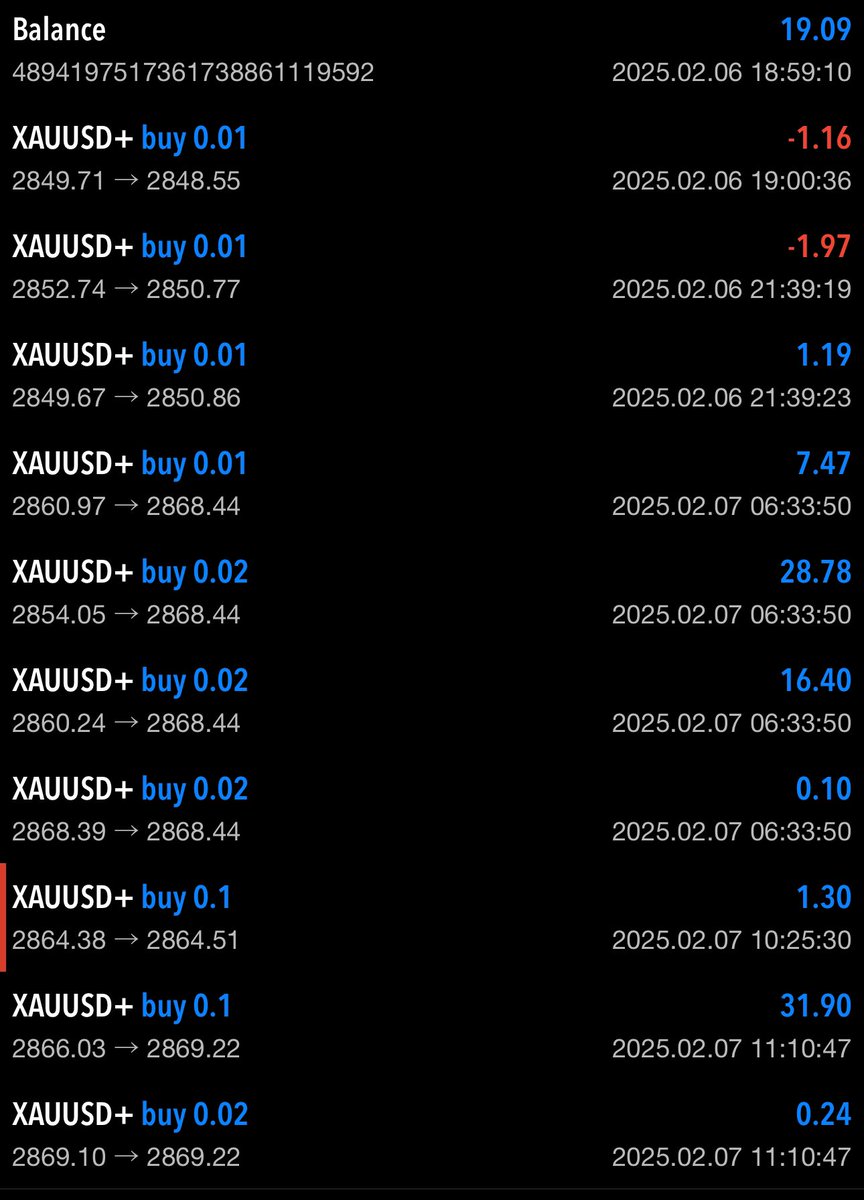The width and height of the screenshot is (864, 1200).
Task: Open the trade with 16.40 profit
Action: [x=432, y=700]
